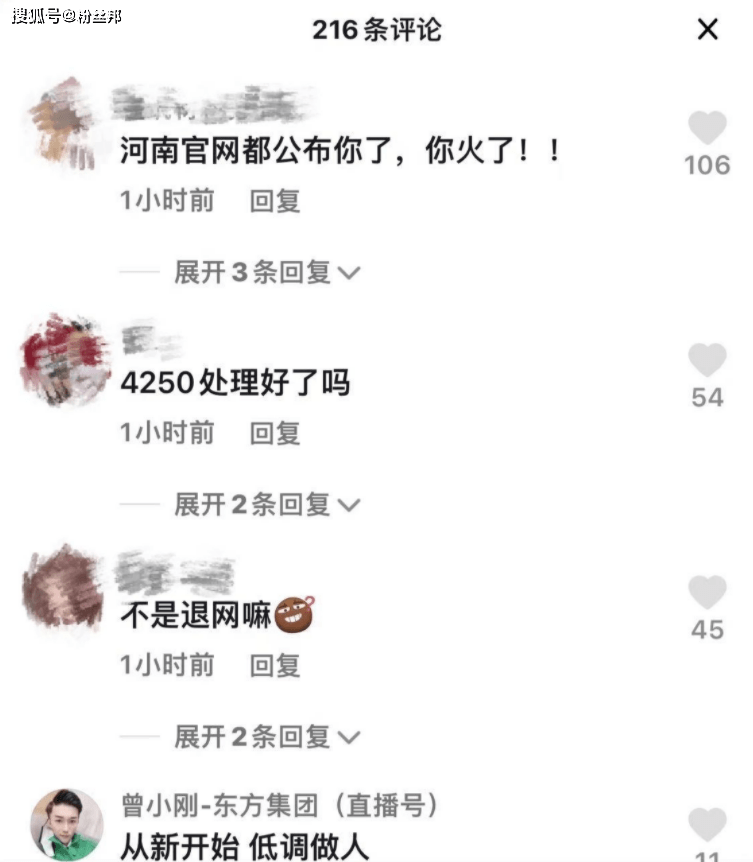Open the 曾小刚-东方集团（直播号） username

click(x=280, y=806)
